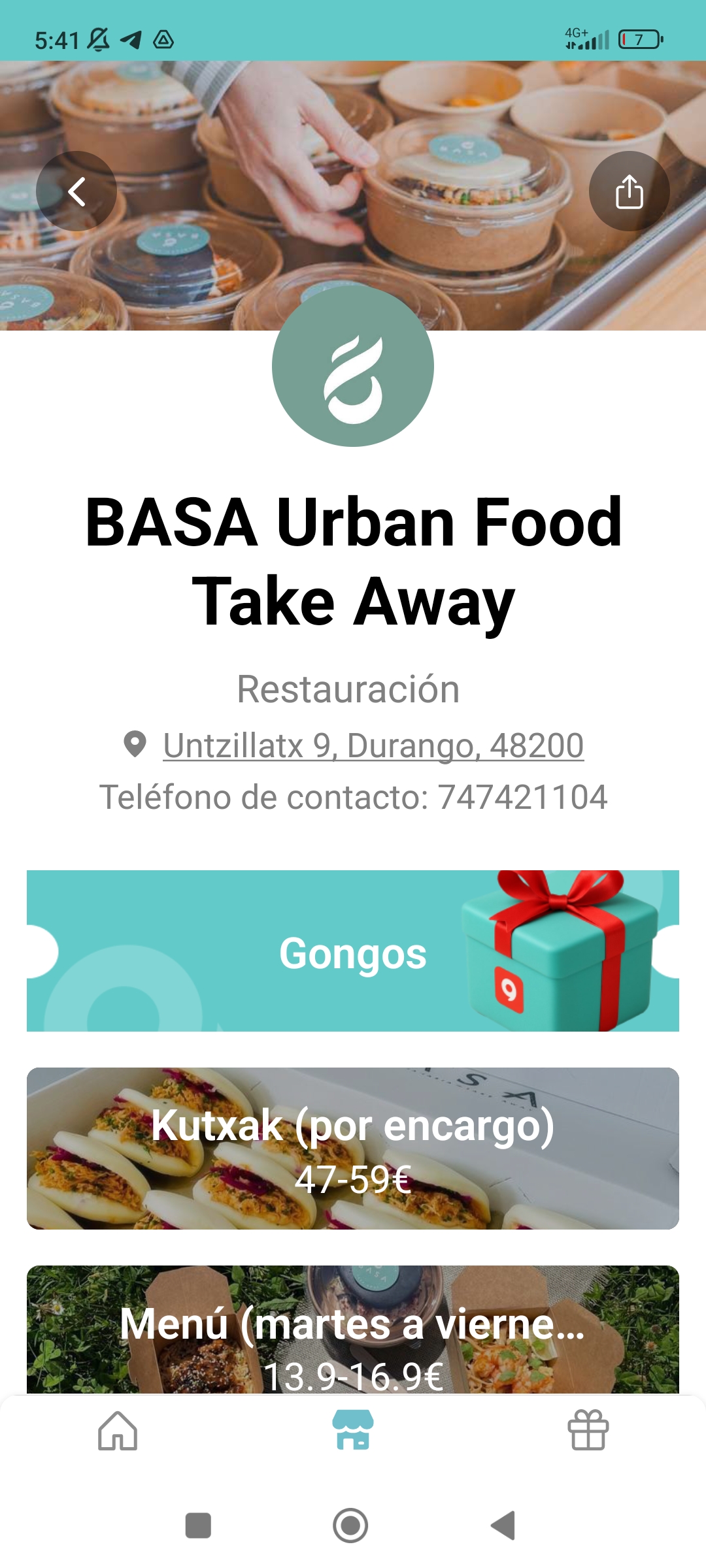The width and height of the screenshot is (706, 1568).
Task: Switch to the home tab
Action: coord(118,1431)
